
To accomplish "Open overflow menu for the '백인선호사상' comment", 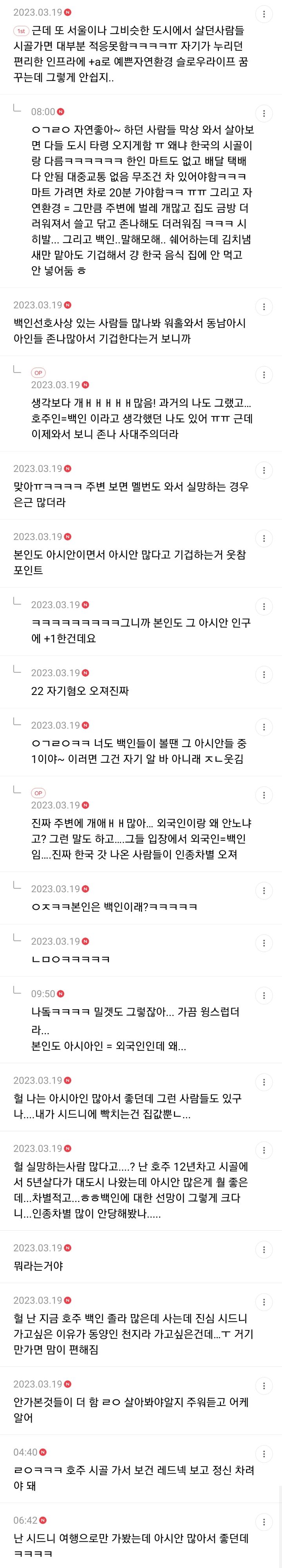I will pyautogui.click(x=263, y=307).
